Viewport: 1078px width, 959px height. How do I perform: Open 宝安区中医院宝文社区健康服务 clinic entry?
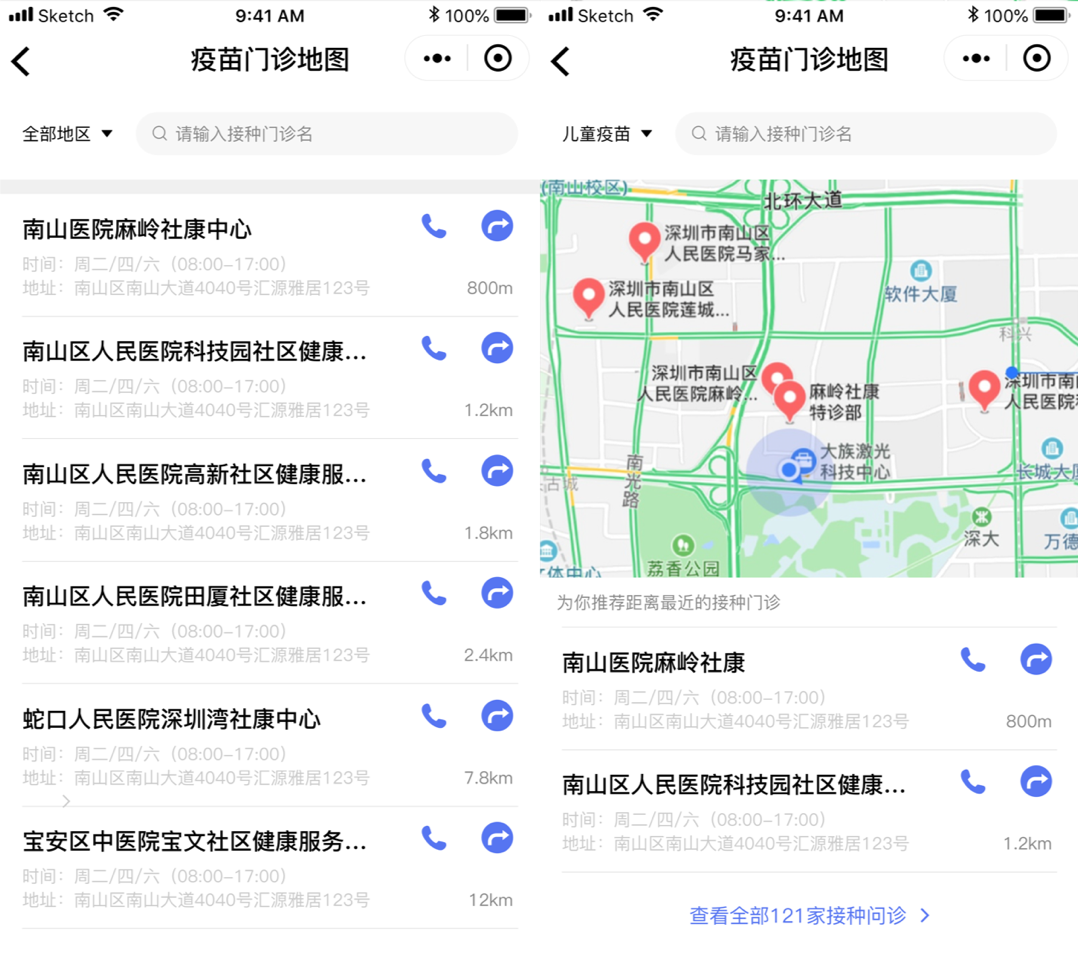point(200,867)
